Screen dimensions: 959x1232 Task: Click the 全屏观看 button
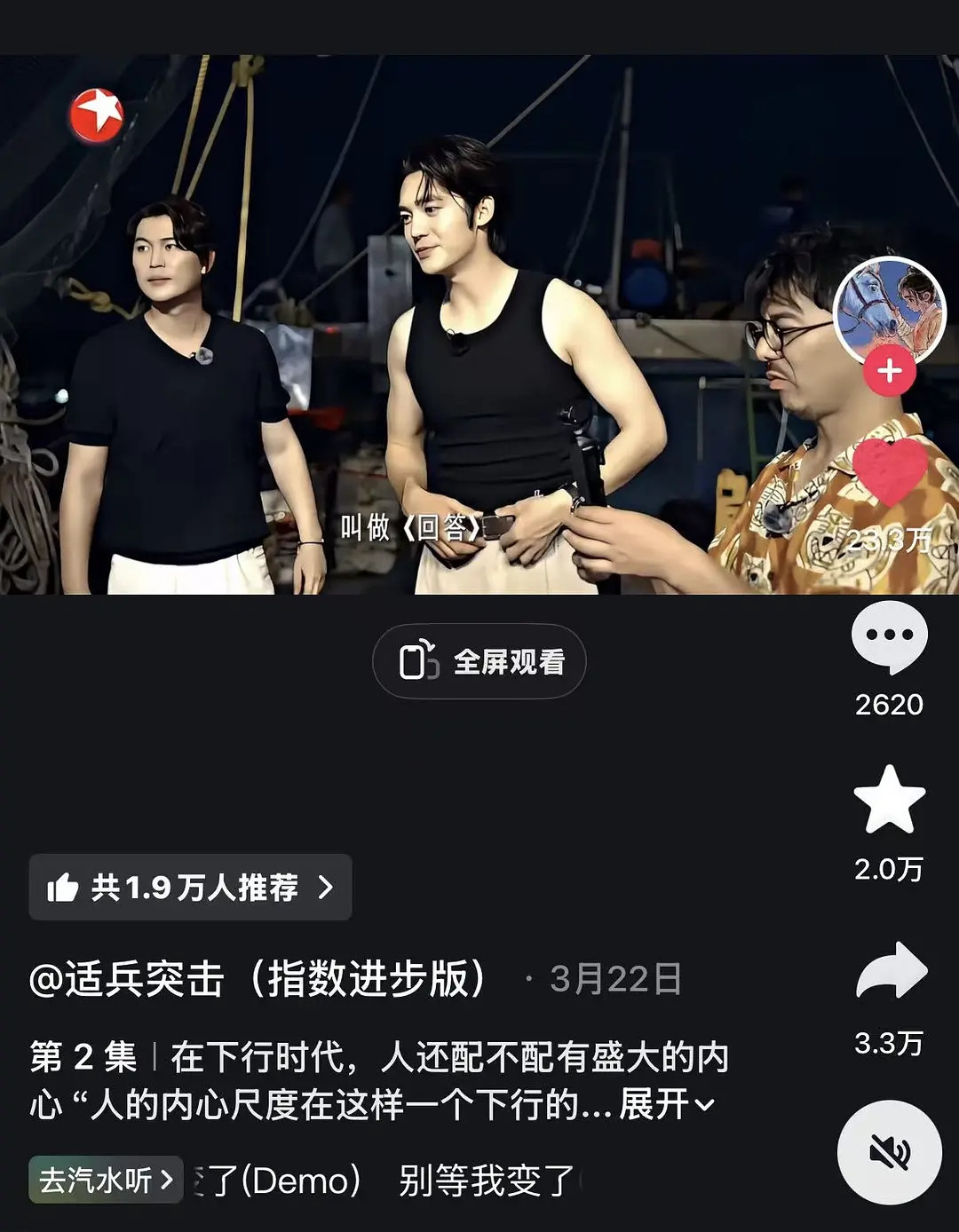(x=479, y=660)
